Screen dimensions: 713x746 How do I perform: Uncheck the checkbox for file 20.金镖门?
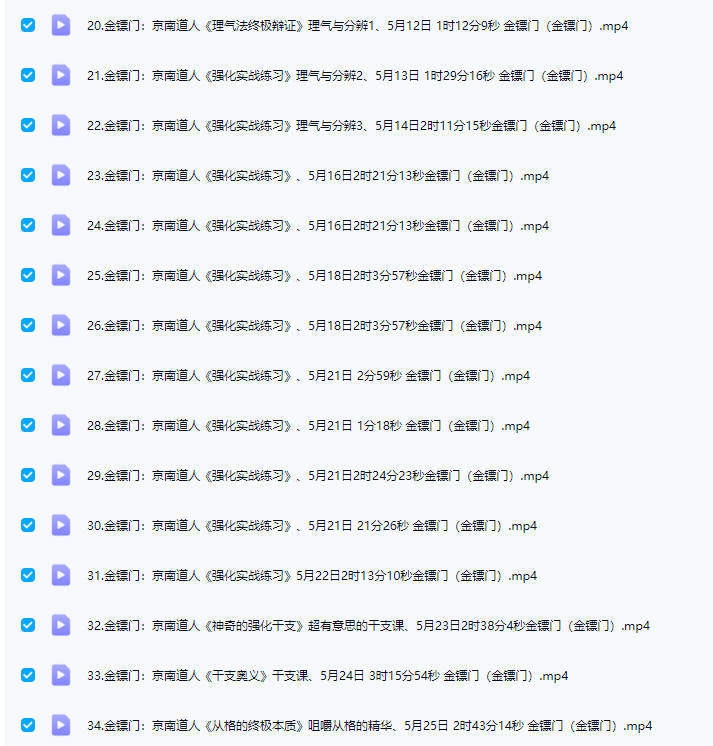28,25
